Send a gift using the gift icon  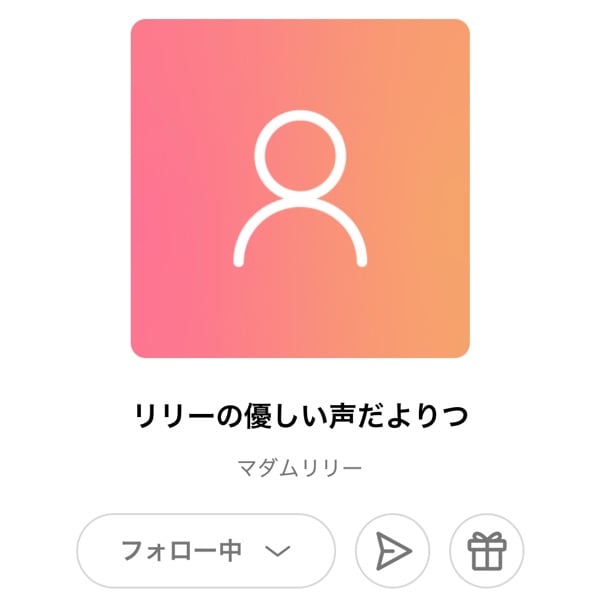(x=487, y=551)
